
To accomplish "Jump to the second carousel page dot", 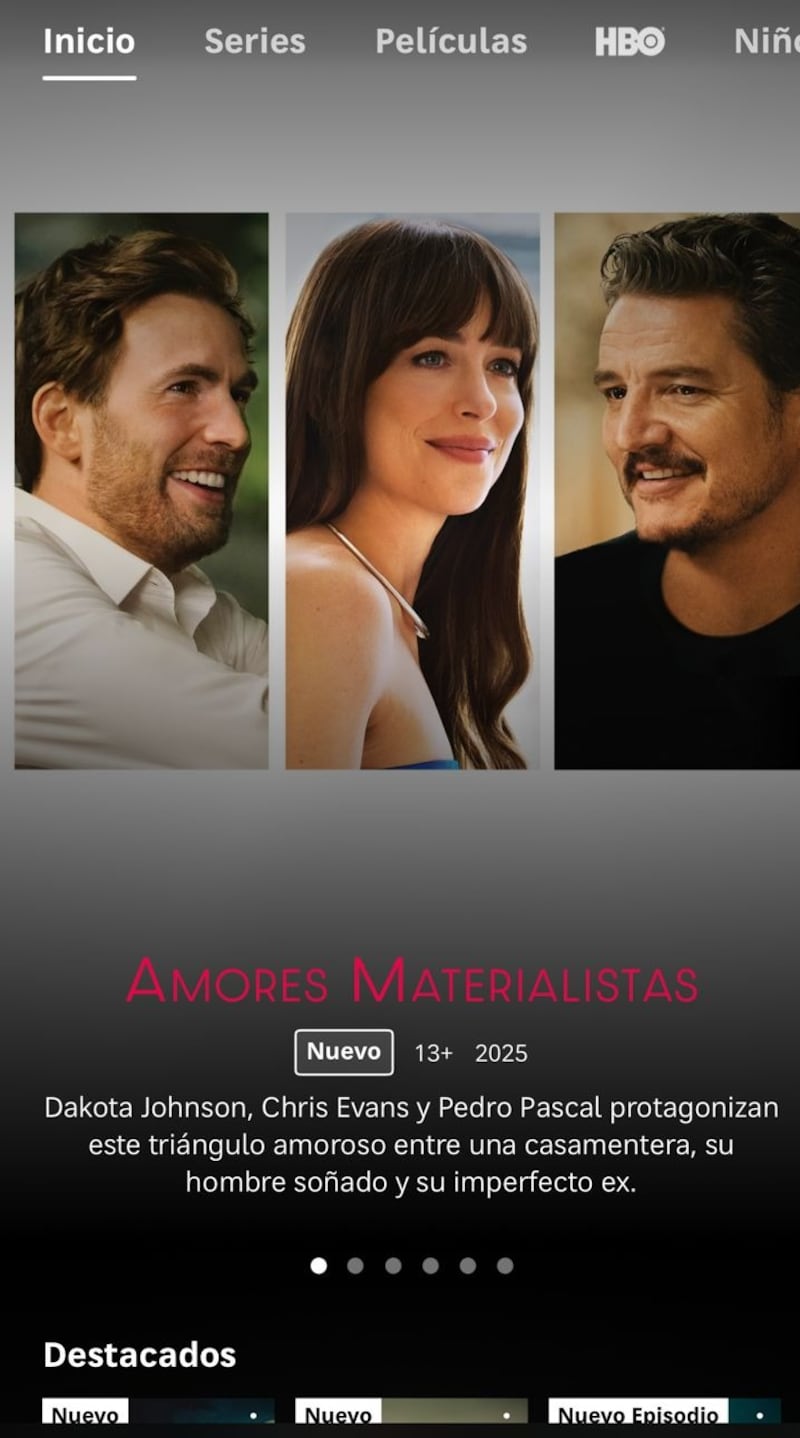I will click(x=355, y=1266).
